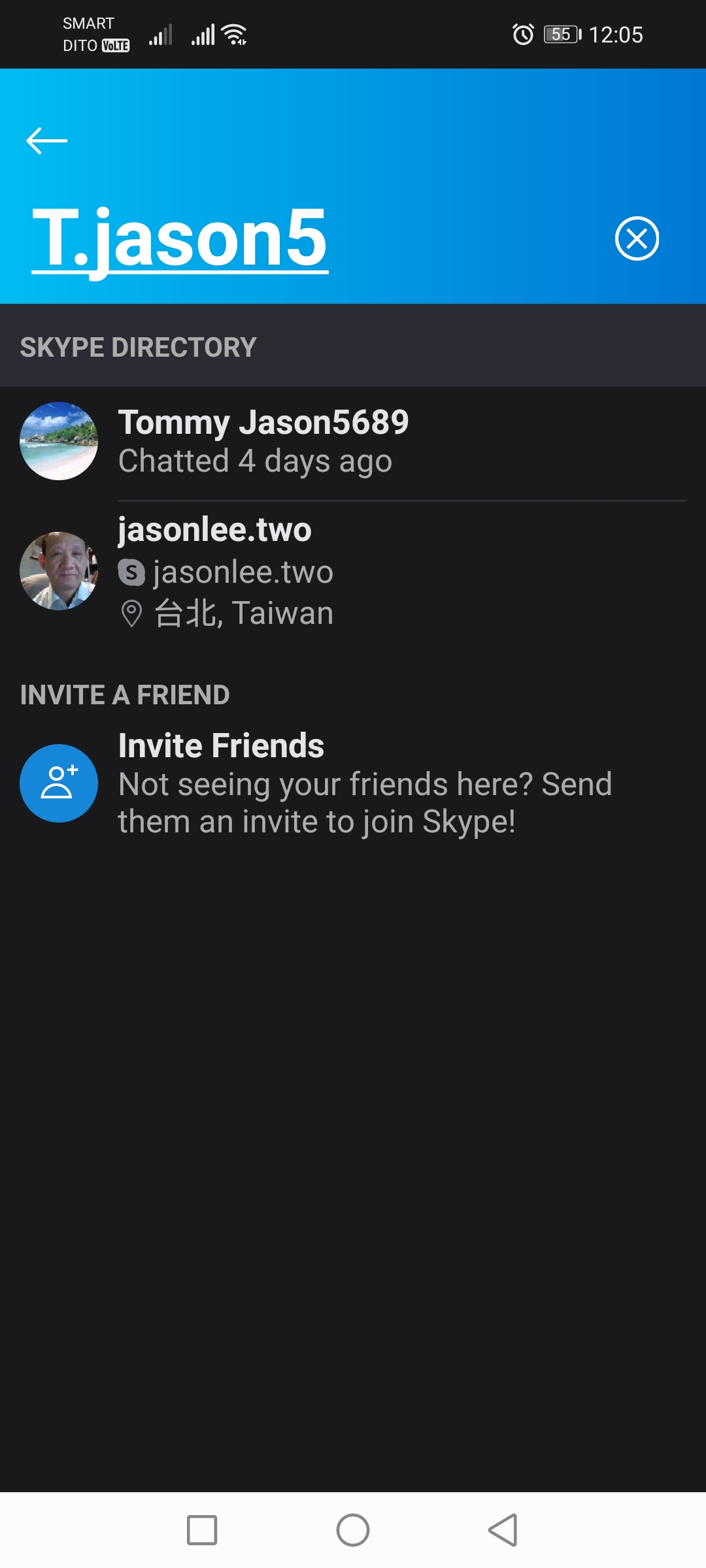The image size is (706, 1568).
Task: Open the jasonlee.two profile result
Action: 353,571
